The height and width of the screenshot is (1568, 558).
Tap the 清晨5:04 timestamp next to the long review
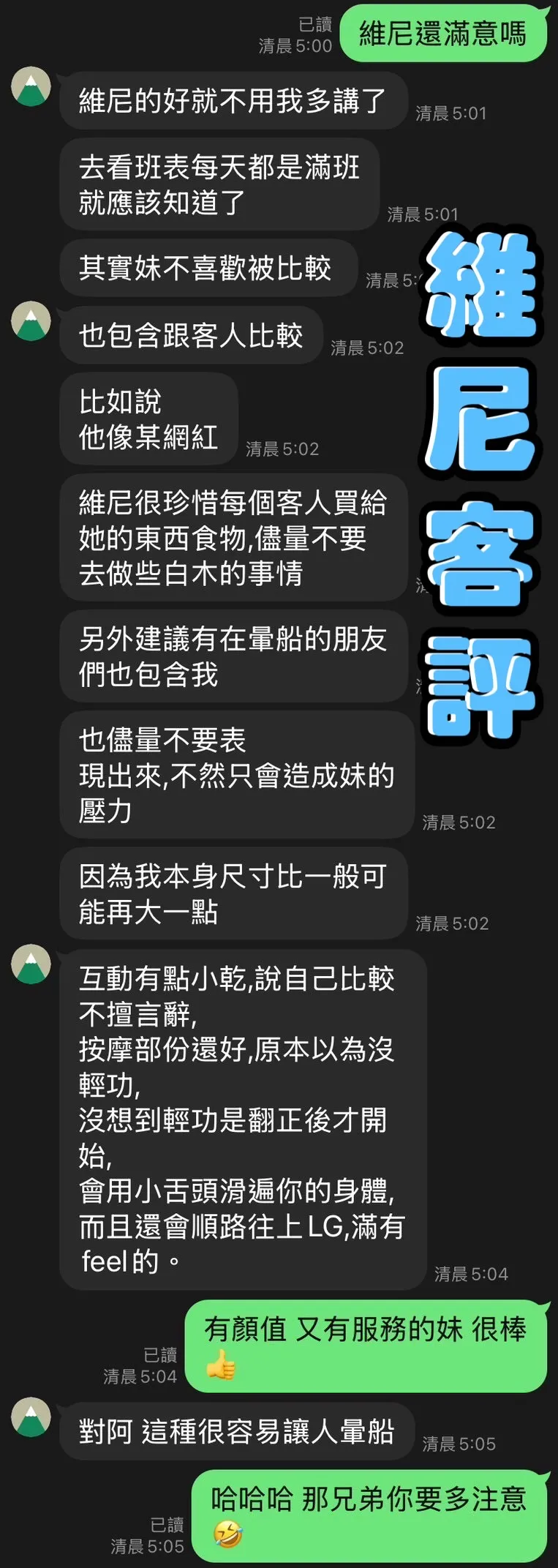pos(471,1274)
